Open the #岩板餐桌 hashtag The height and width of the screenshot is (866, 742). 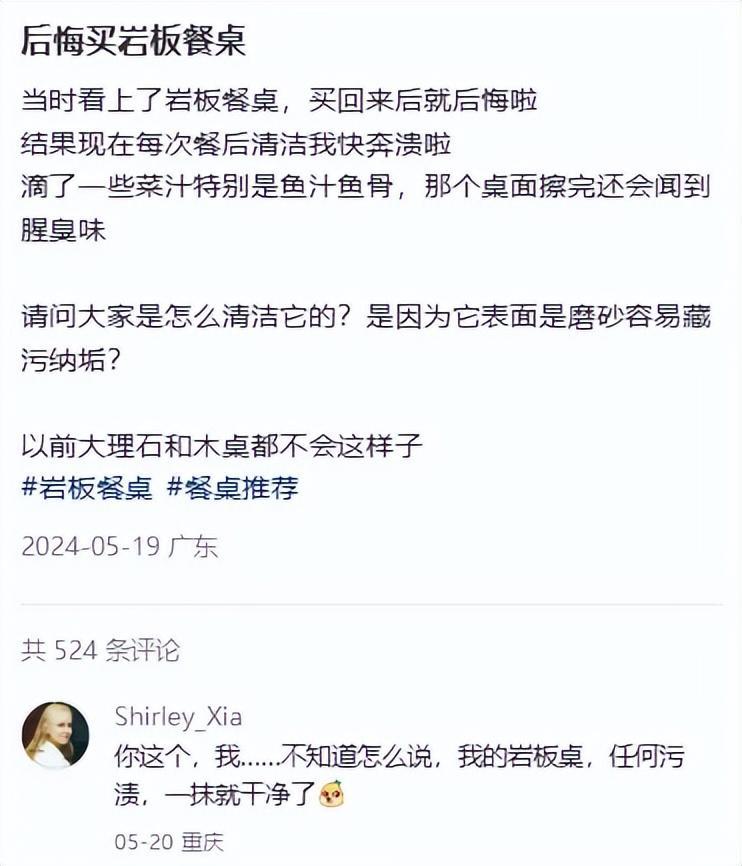pos(87,489)
